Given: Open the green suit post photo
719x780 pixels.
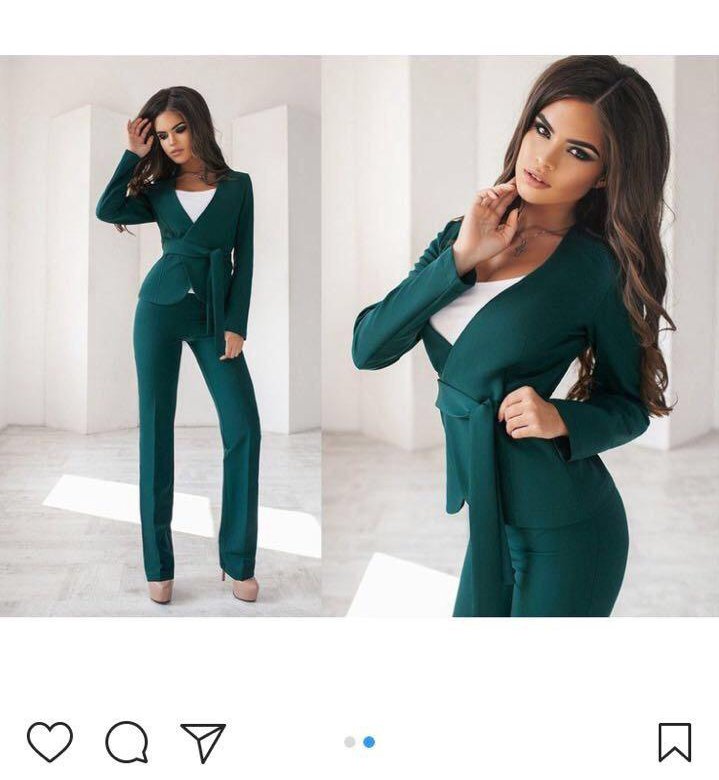Looking at the screenshot, I should coord(359,336).
